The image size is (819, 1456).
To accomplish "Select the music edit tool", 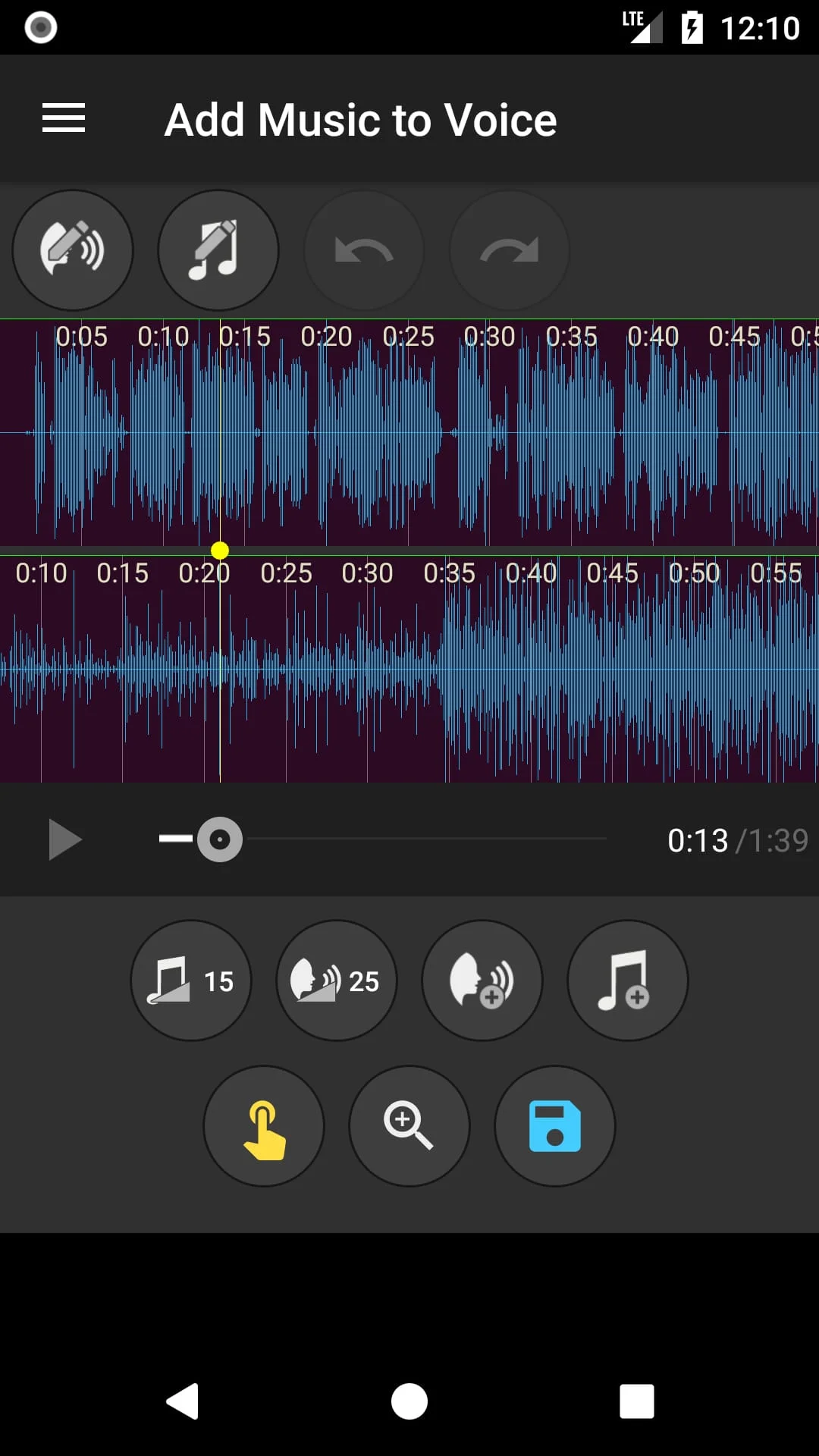I will [218, 250].
